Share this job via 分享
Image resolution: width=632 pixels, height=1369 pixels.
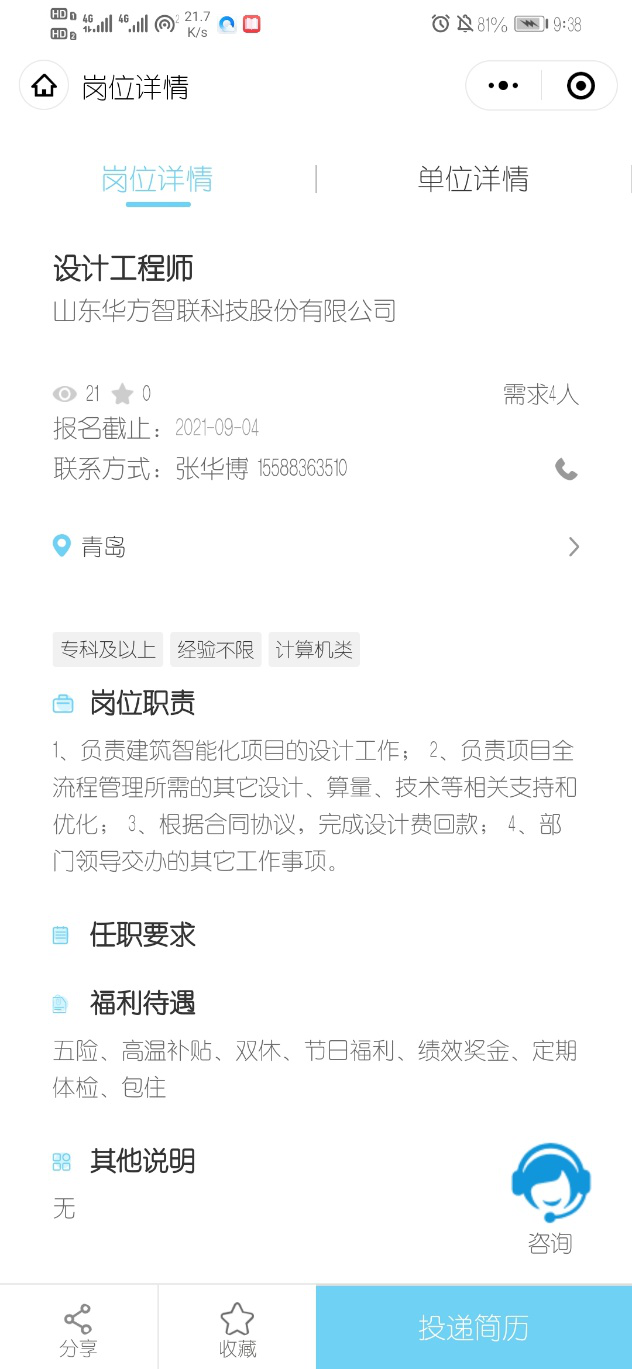click(x=78, y=1330)
